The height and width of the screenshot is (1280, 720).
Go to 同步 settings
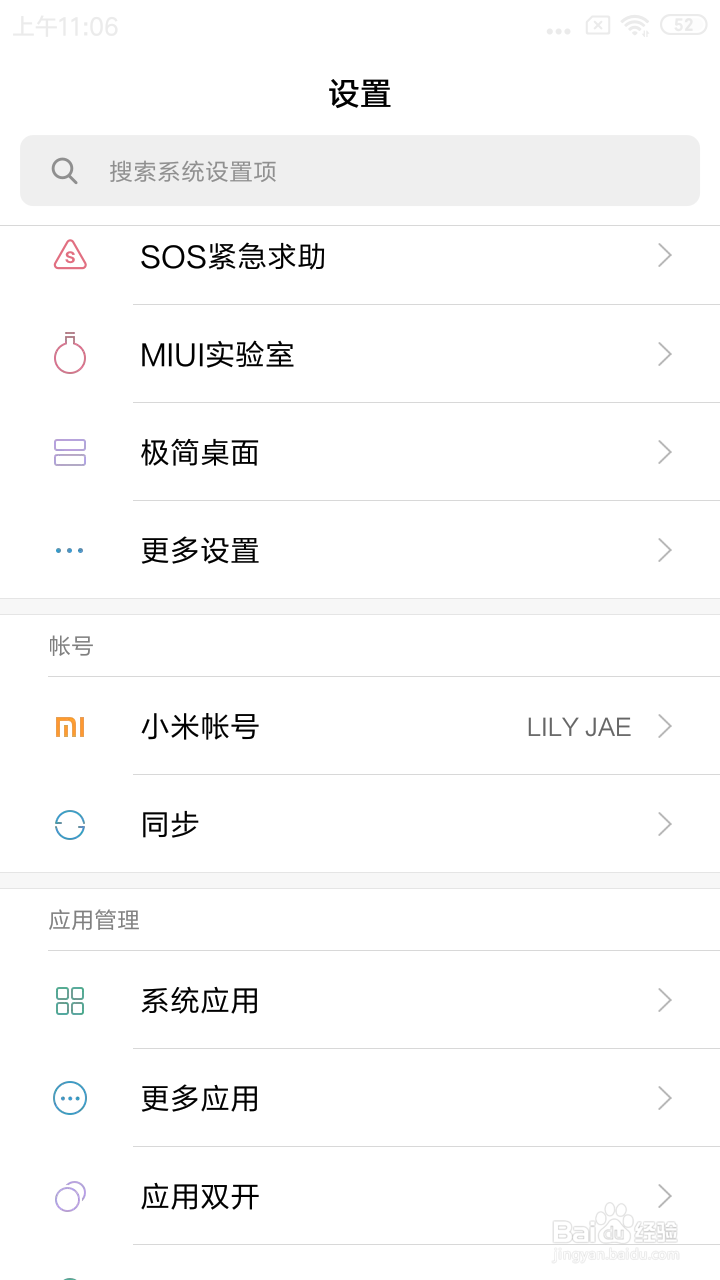point(360,825)
